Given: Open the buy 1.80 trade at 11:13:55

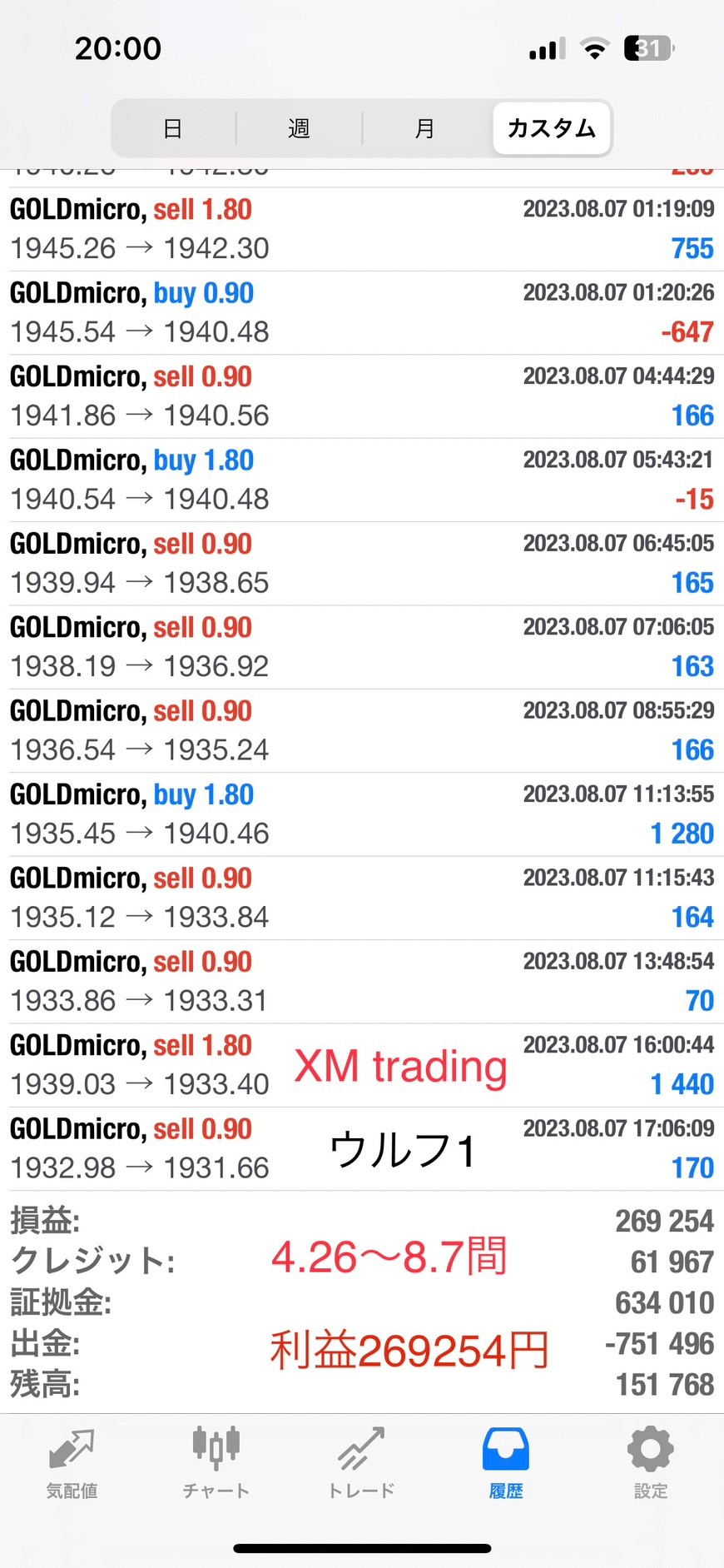Looking at the screenshot, I should click(362, 814).
